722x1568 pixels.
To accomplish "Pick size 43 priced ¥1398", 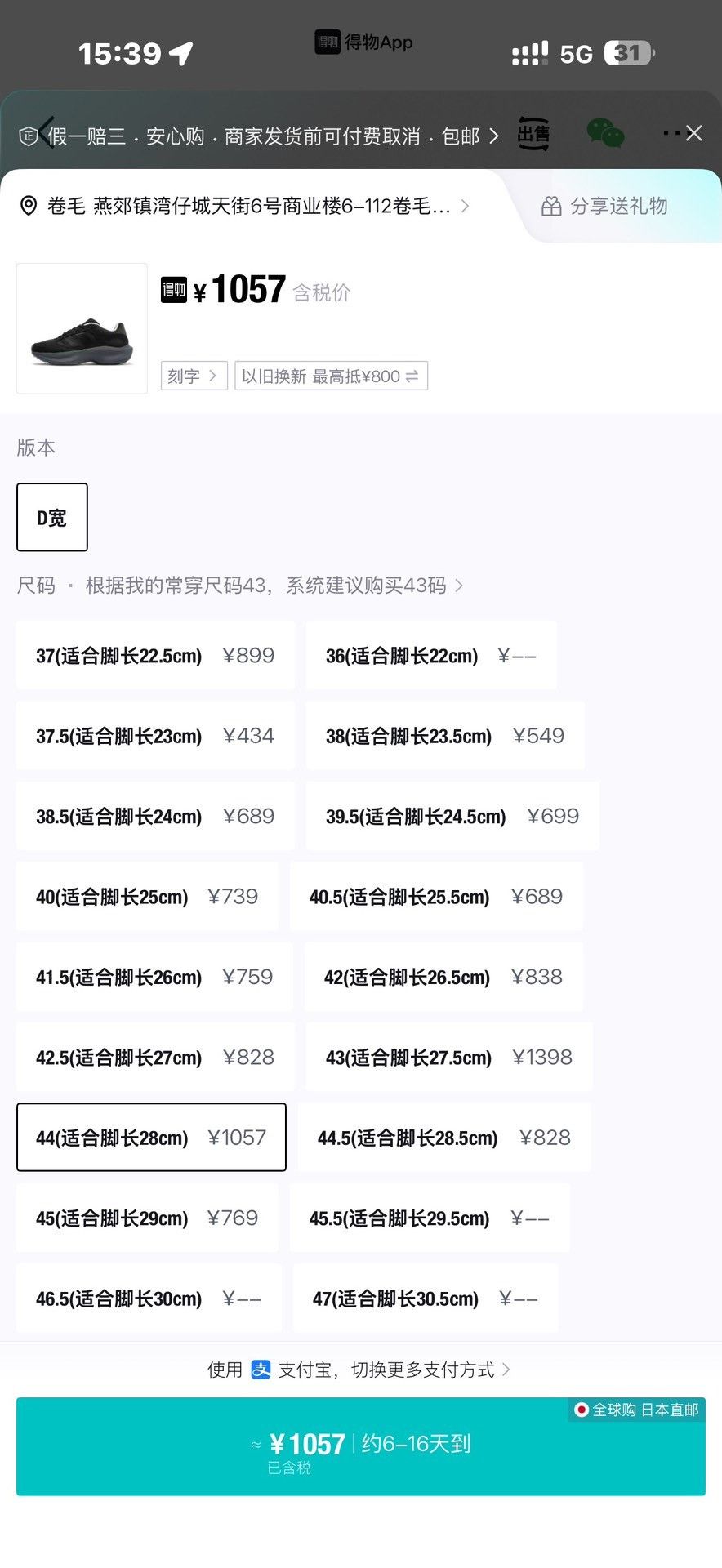I will (449, 1057).
